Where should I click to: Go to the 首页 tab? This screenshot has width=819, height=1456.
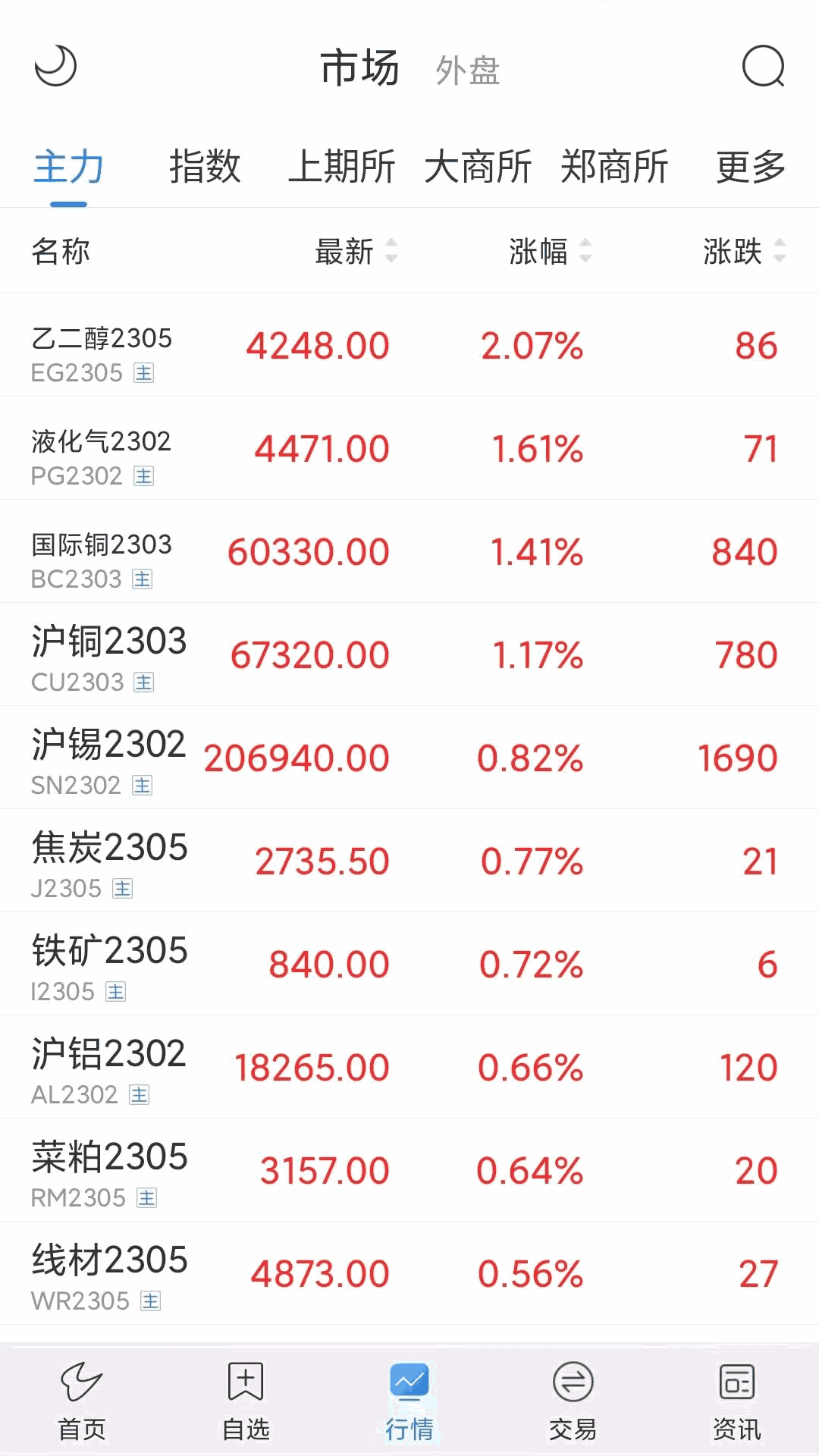[x=82, y=1401]
